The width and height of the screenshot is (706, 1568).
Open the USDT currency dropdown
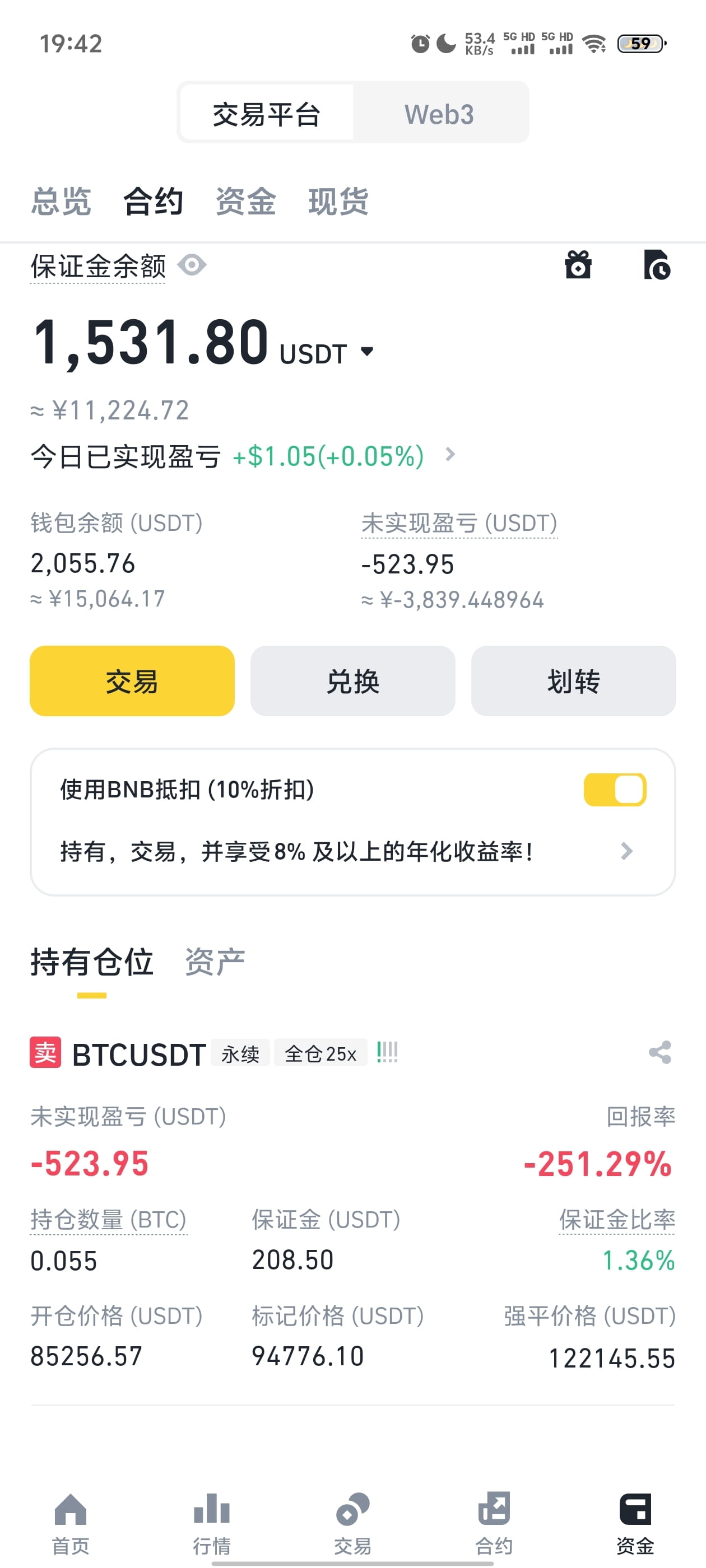(327, 353)
